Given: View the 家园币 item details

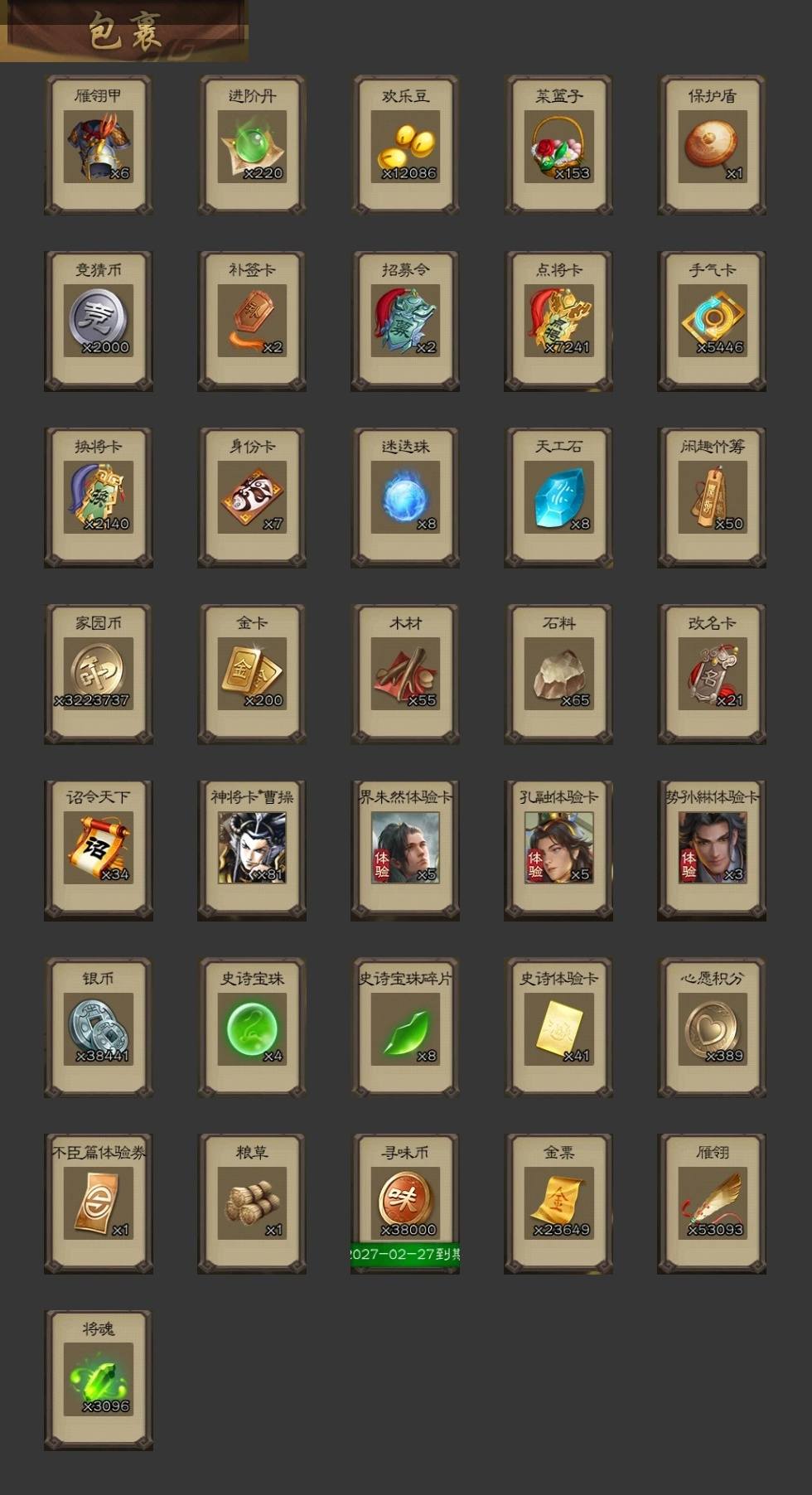Looking at the screenshot, I should tap(99, 675).
